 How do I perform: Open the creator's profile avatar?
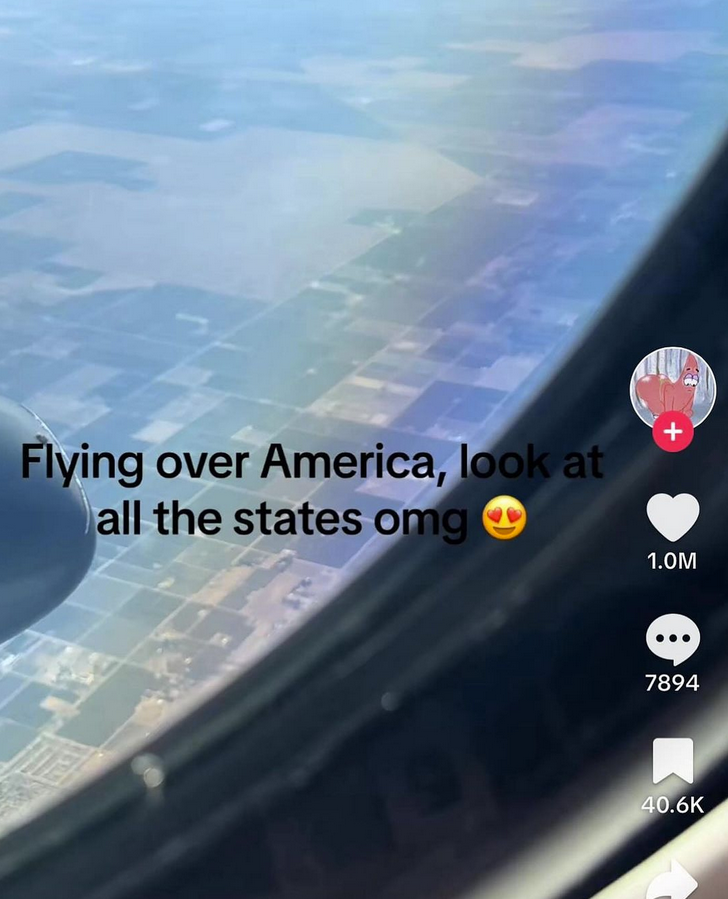(x=672, y=388)
